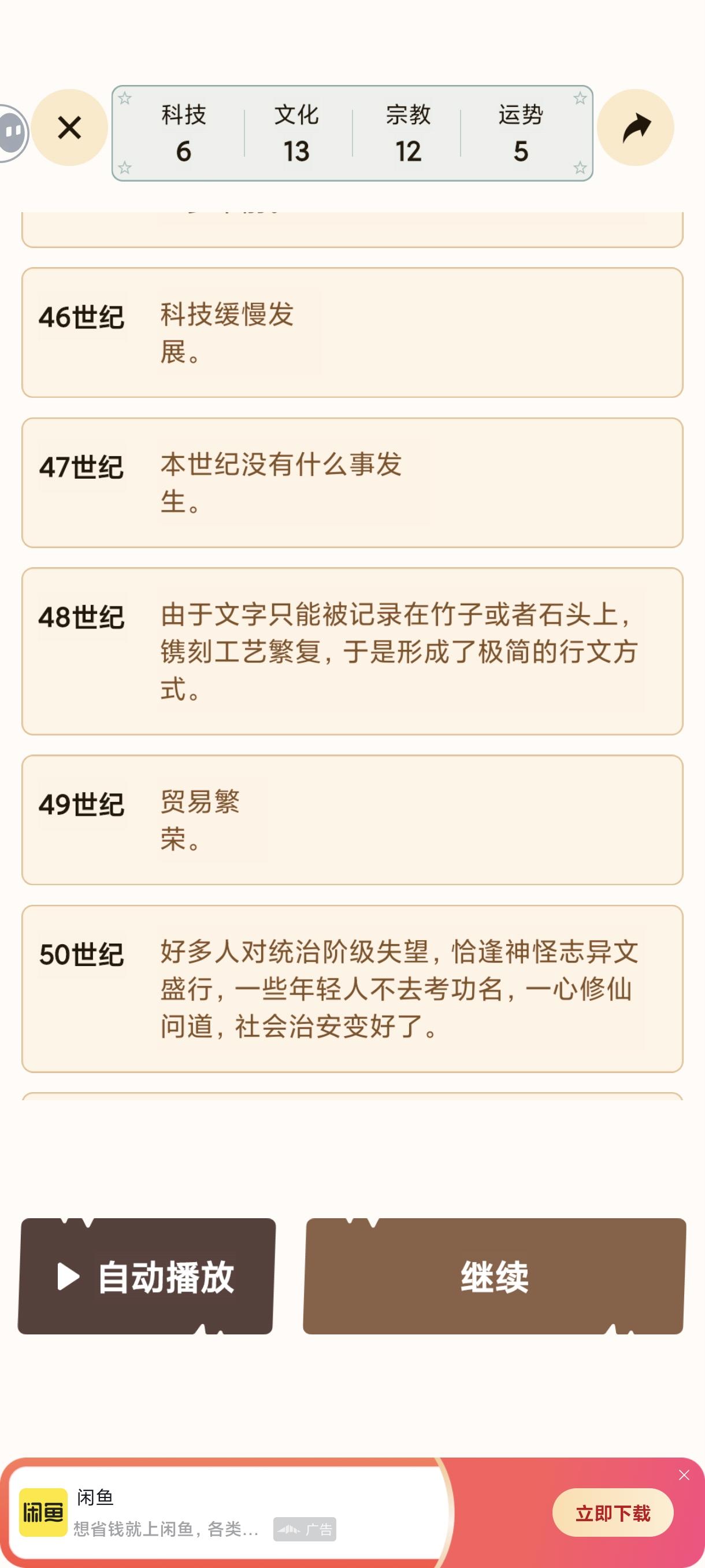This screenshot has width=705, height=1568.
Task: Tap the X close icon at top left
Action: [69, 128]
